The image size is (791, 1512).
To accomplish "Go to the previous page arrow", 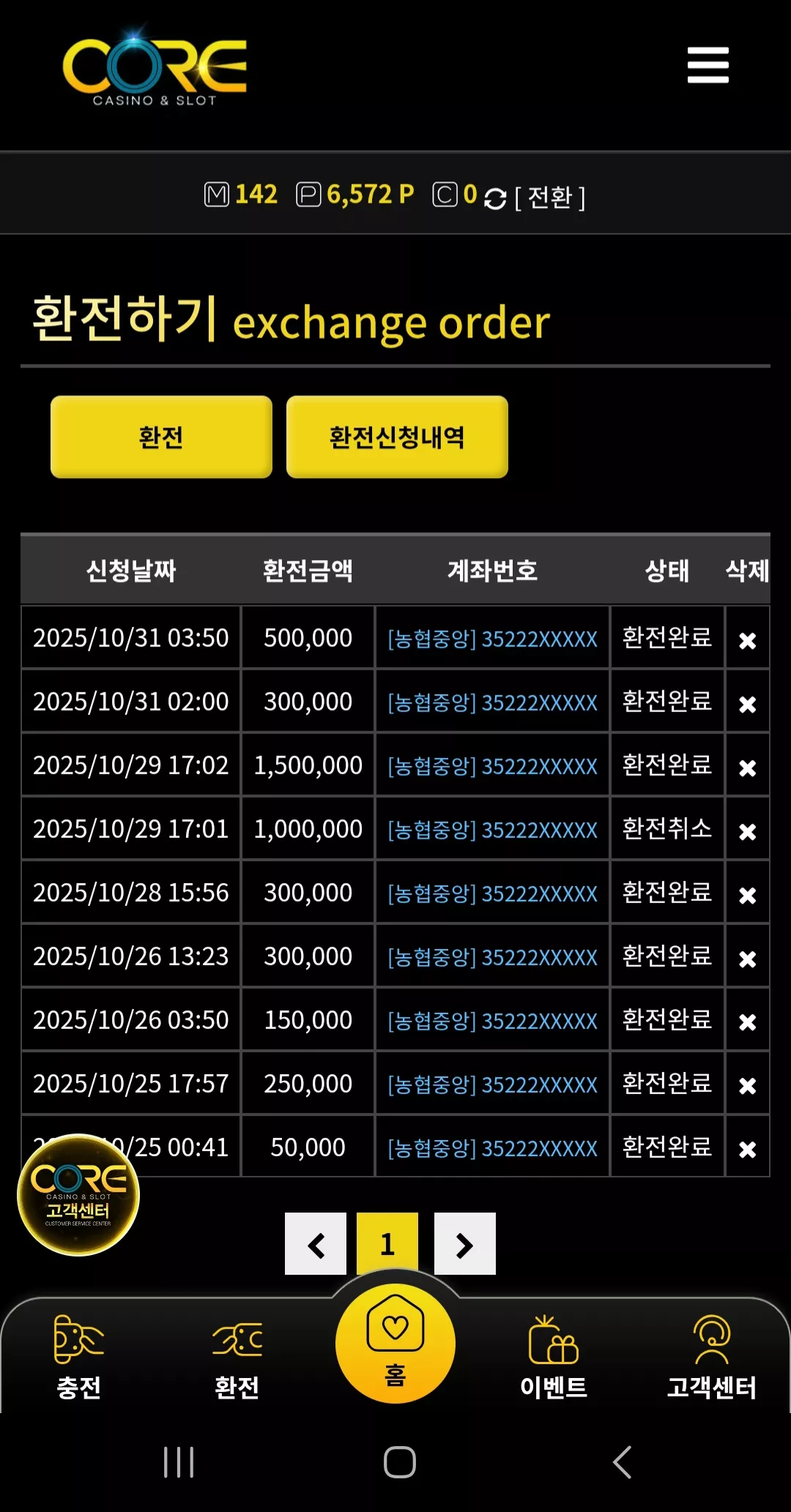I will (316, 1244).
